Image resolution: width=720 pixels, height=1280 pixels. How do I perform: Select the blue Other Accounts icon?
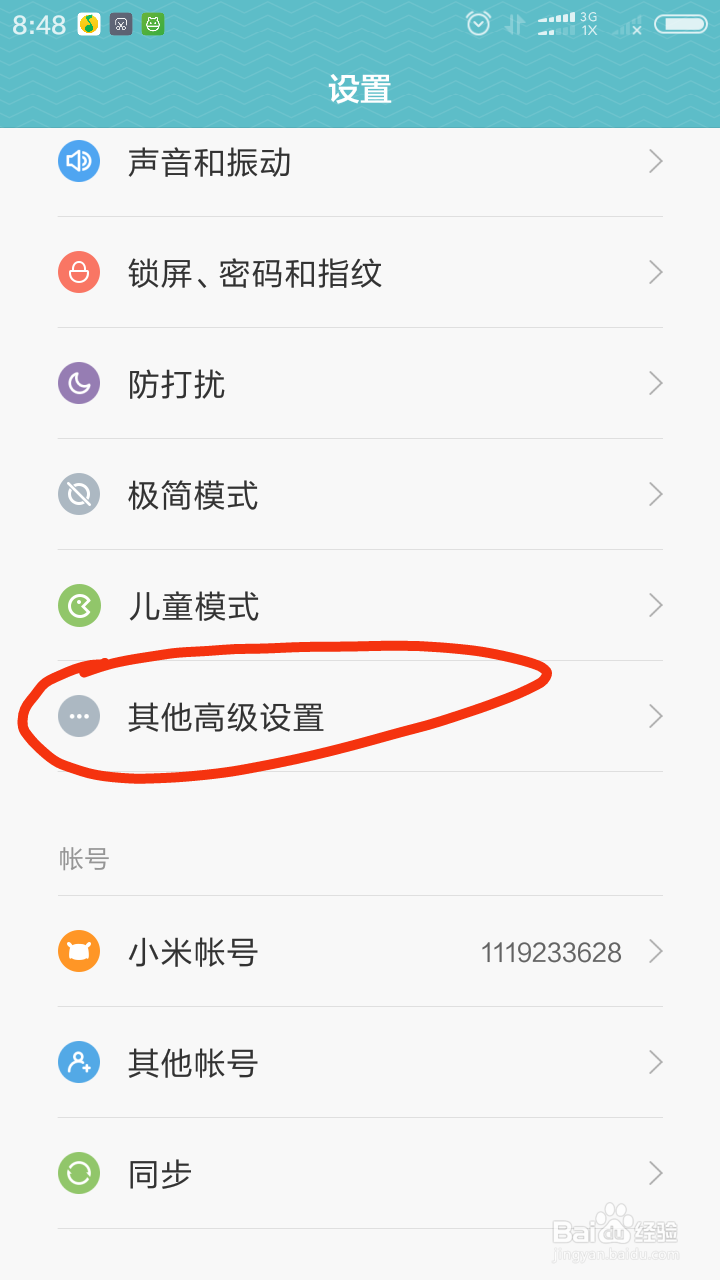point(79,1062)
